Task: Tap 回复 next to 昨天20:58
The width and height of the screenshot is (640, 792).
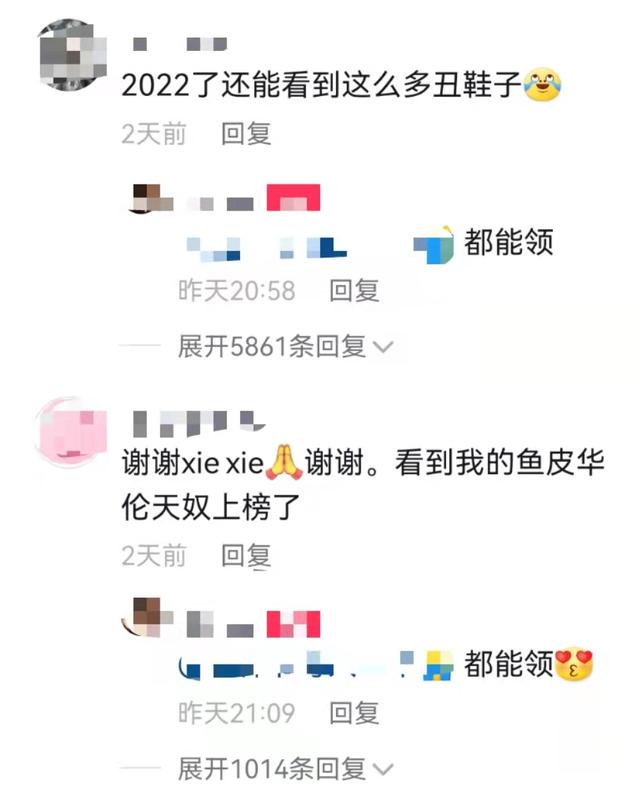Action: point(355,290)
